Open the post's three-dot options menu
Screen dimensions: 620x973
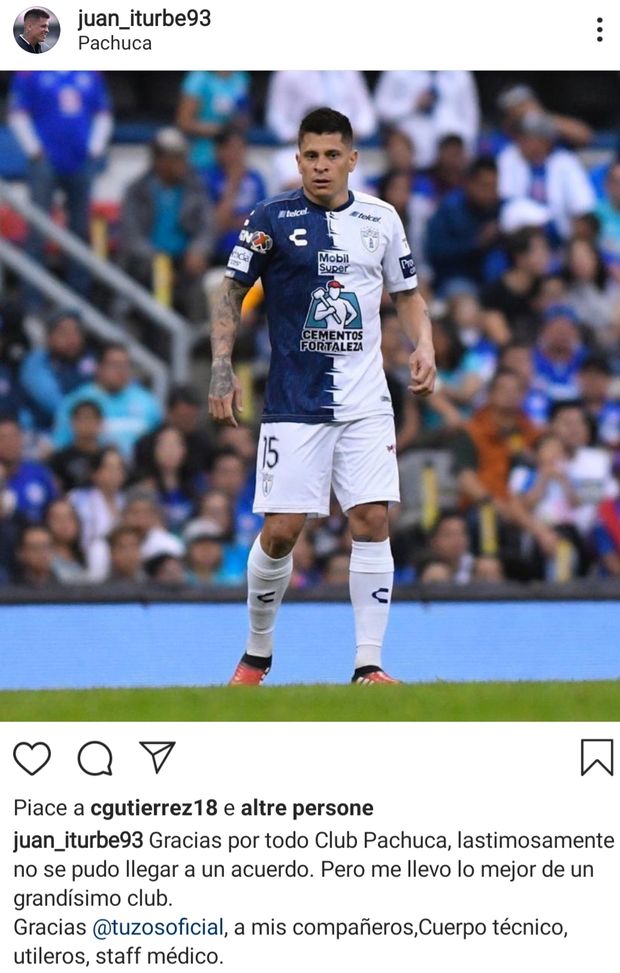click(599, 30)
